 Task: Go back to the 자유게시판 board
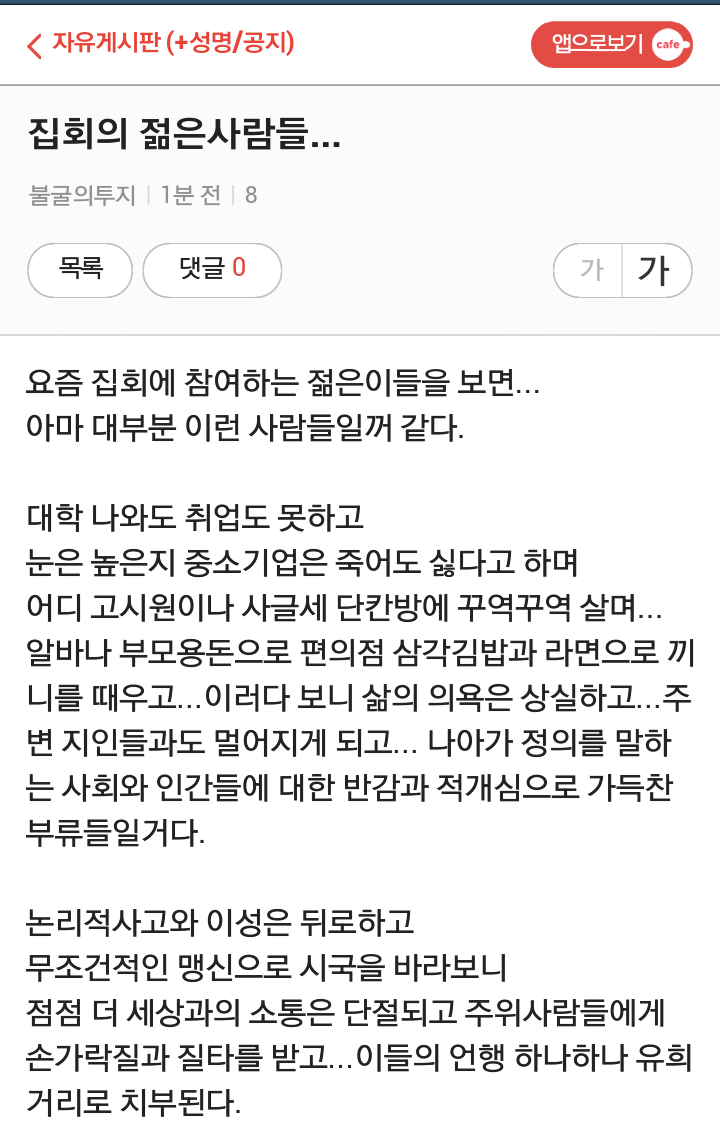point(160,44)
